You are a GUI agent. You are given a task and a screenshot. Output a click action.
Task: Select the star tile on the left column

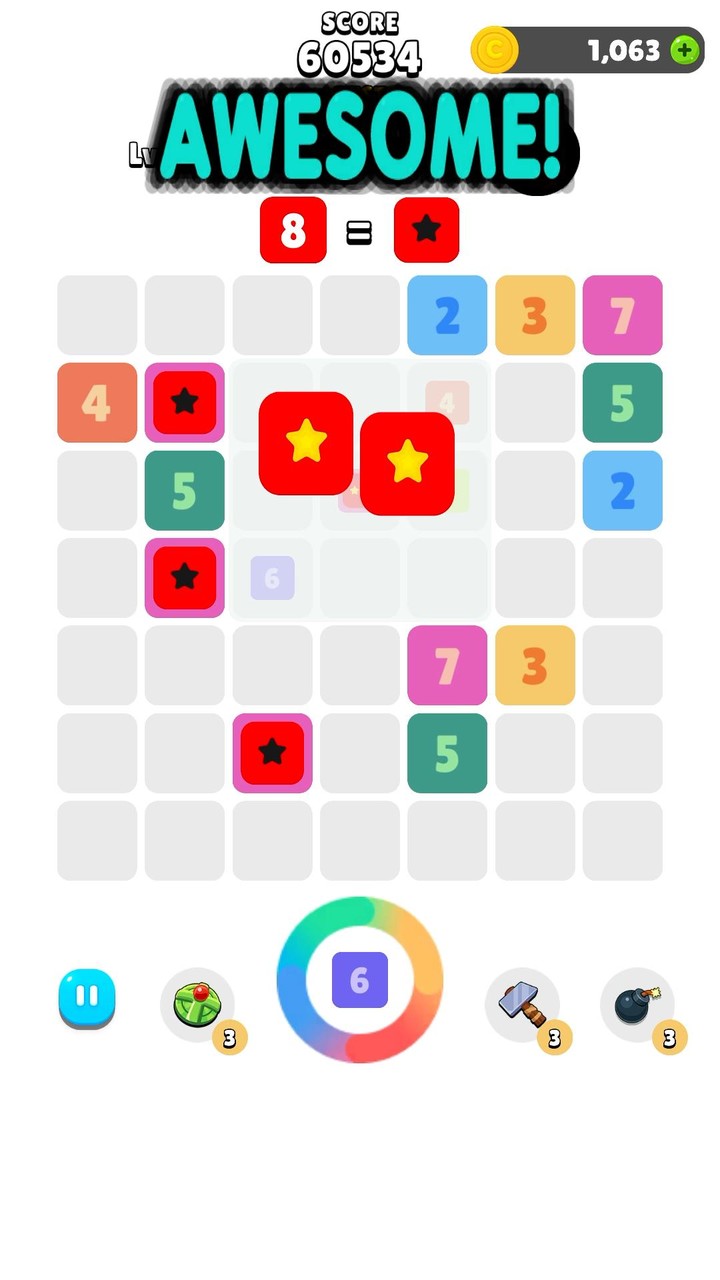[184, 403]
